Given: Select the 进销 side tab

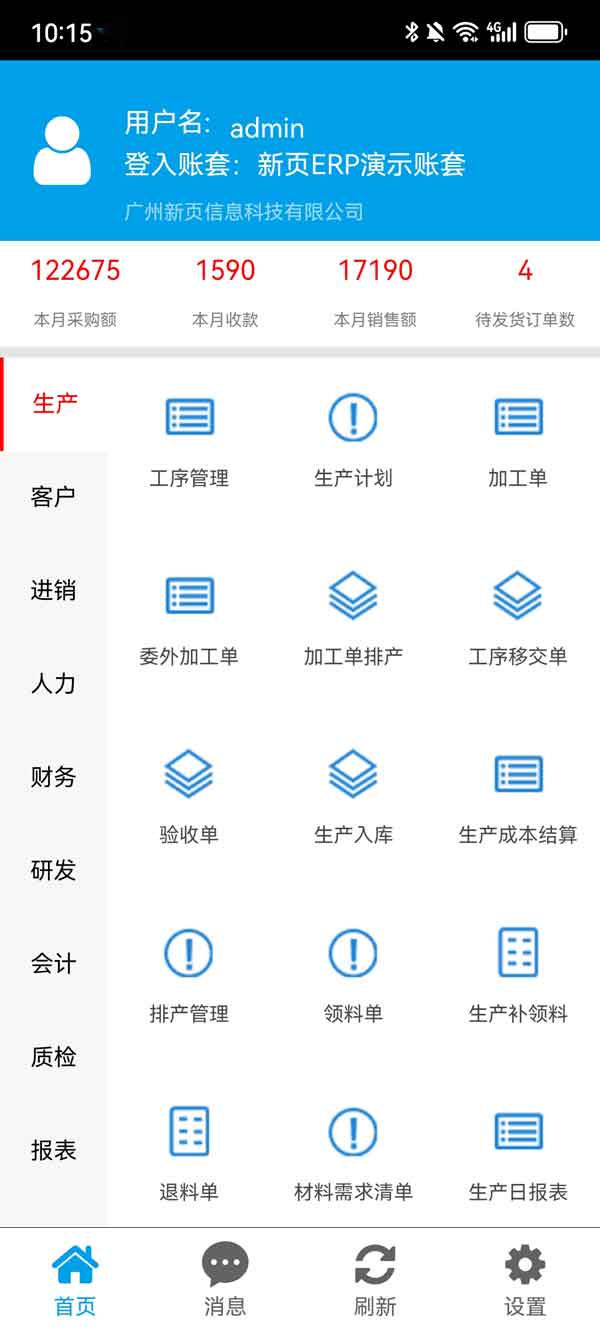Looking at the screenshot, I should point(53,590).
